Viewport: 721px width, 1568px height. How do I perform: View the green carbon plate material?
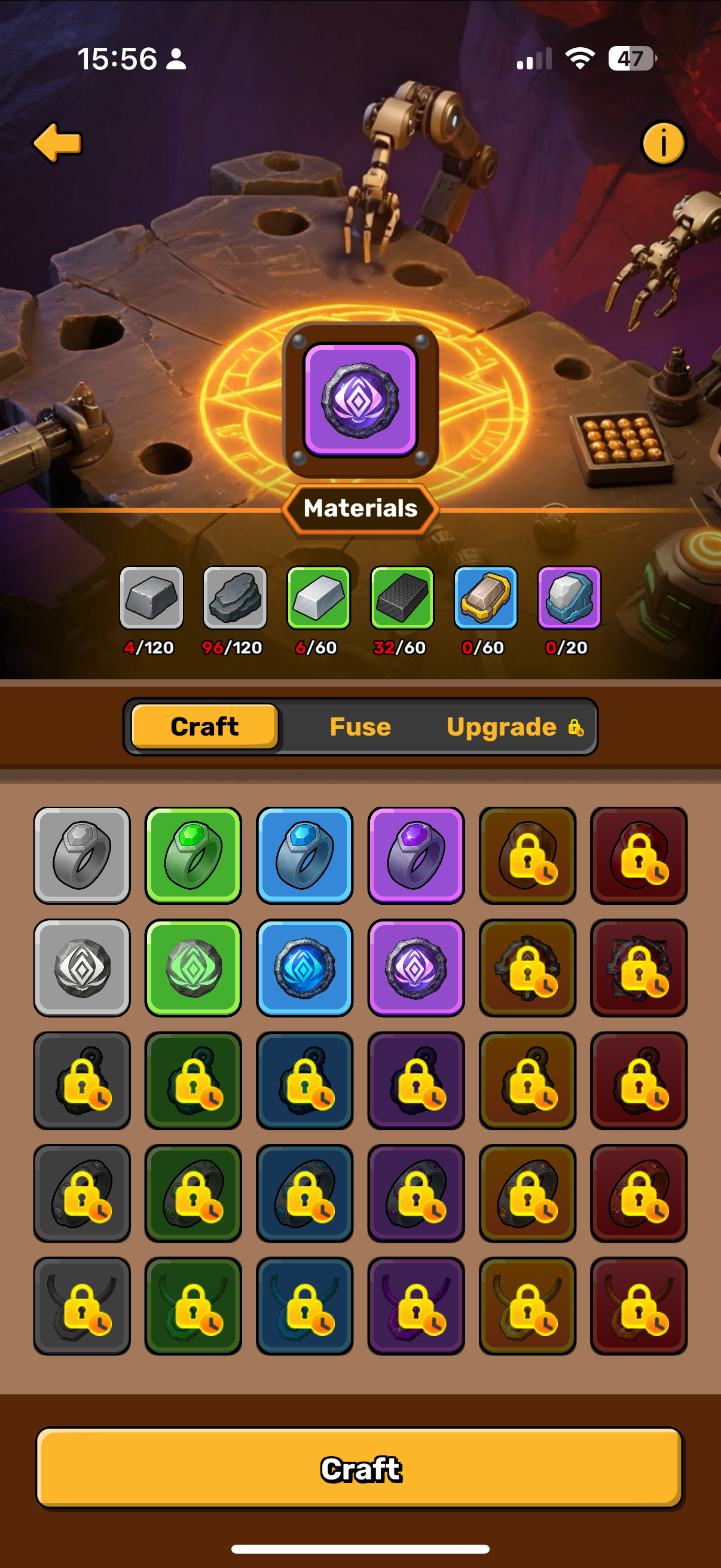[402, 598]
